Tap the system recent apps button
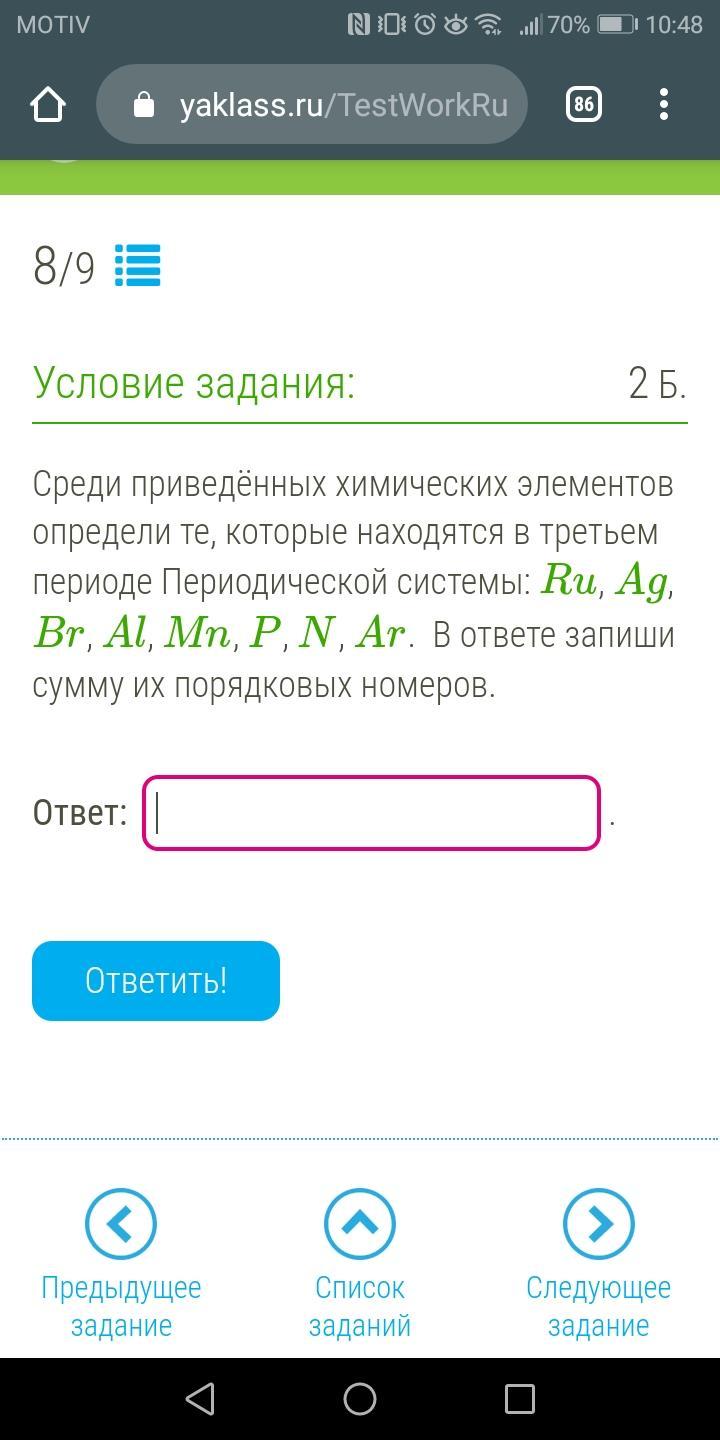This screenshot has width=720, height=1440. point(520,1398)
